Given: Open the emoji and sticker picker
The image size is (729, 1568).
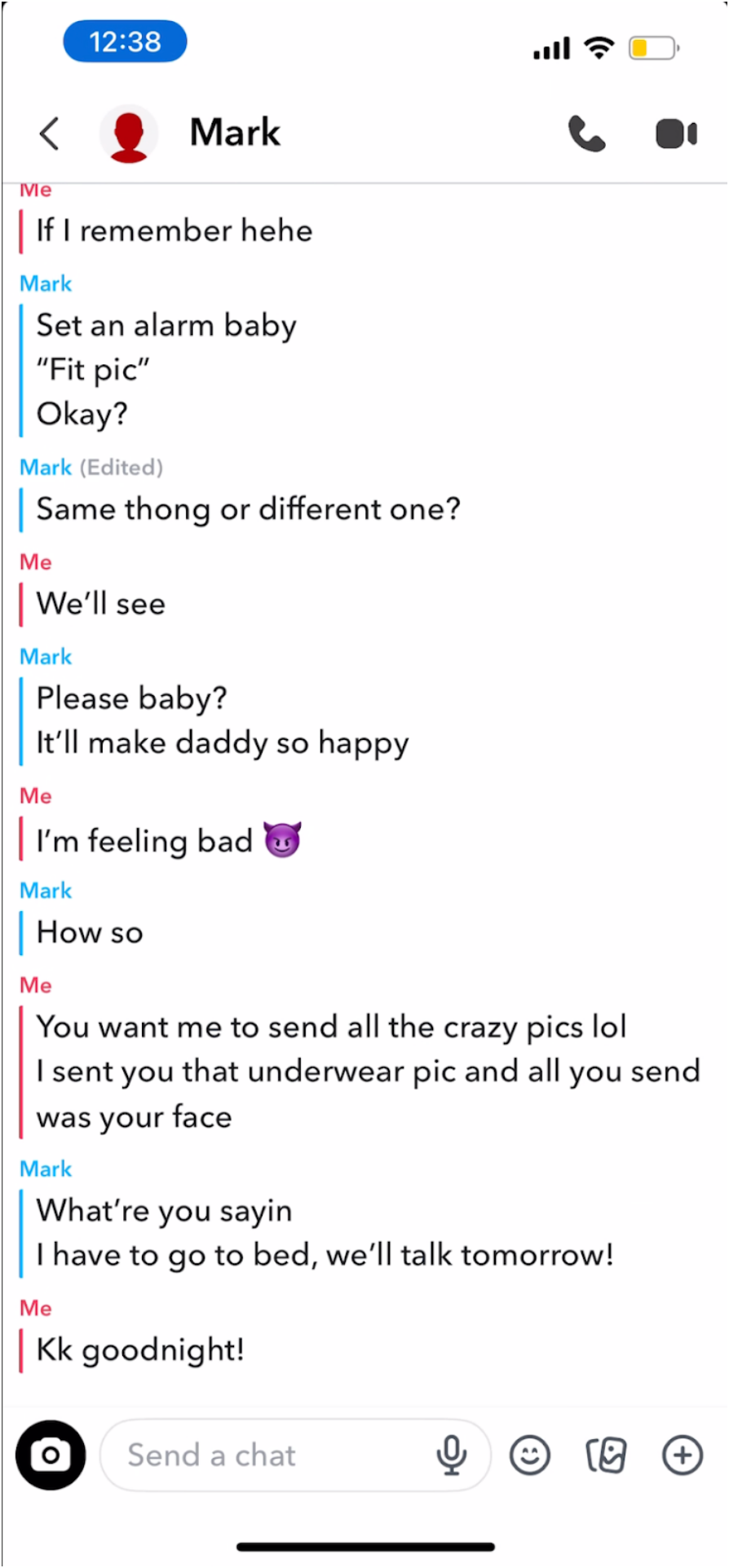Looking at the screenshot, I should click(530, 1455).
